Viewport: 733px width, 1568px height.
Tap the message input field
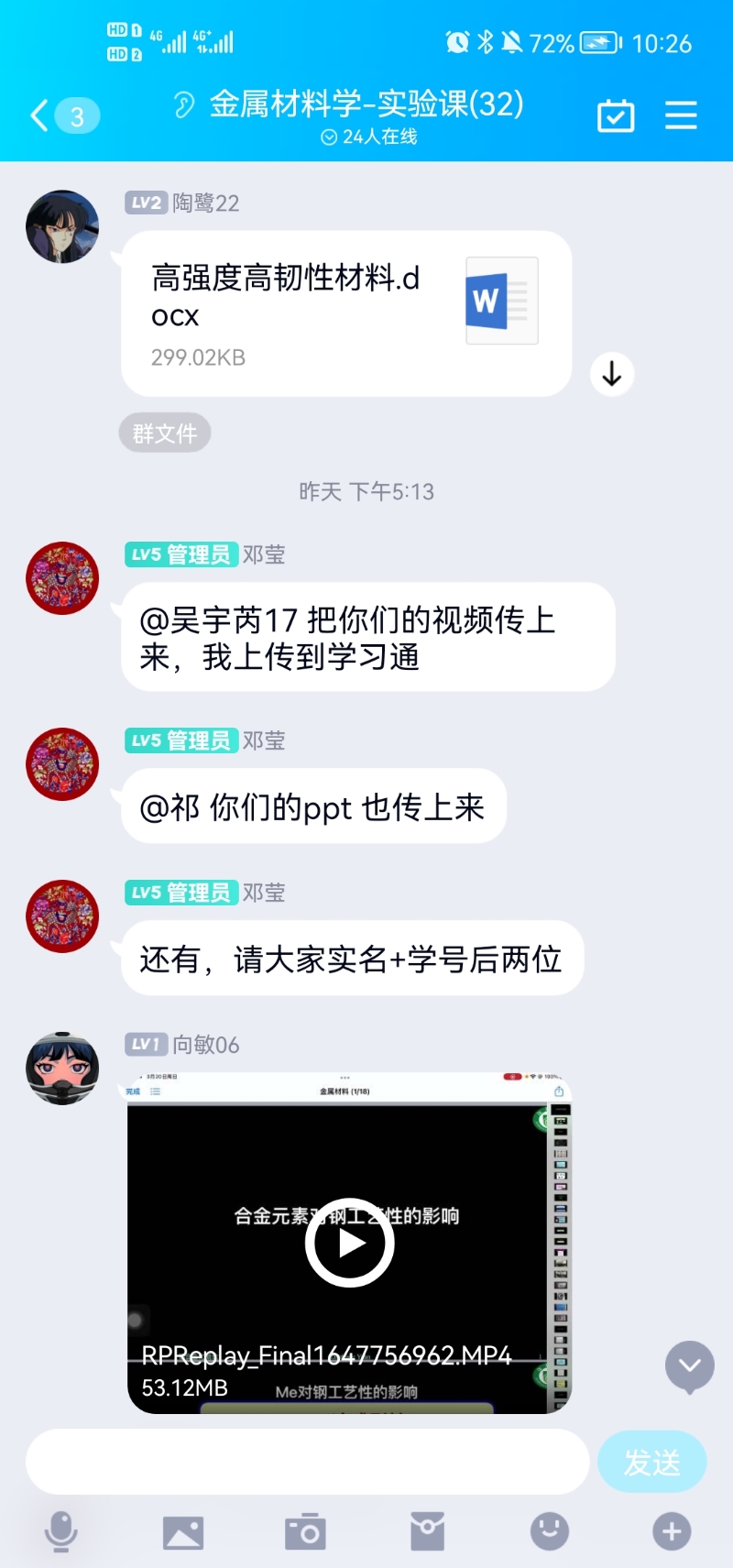[x=307, y=1462]
